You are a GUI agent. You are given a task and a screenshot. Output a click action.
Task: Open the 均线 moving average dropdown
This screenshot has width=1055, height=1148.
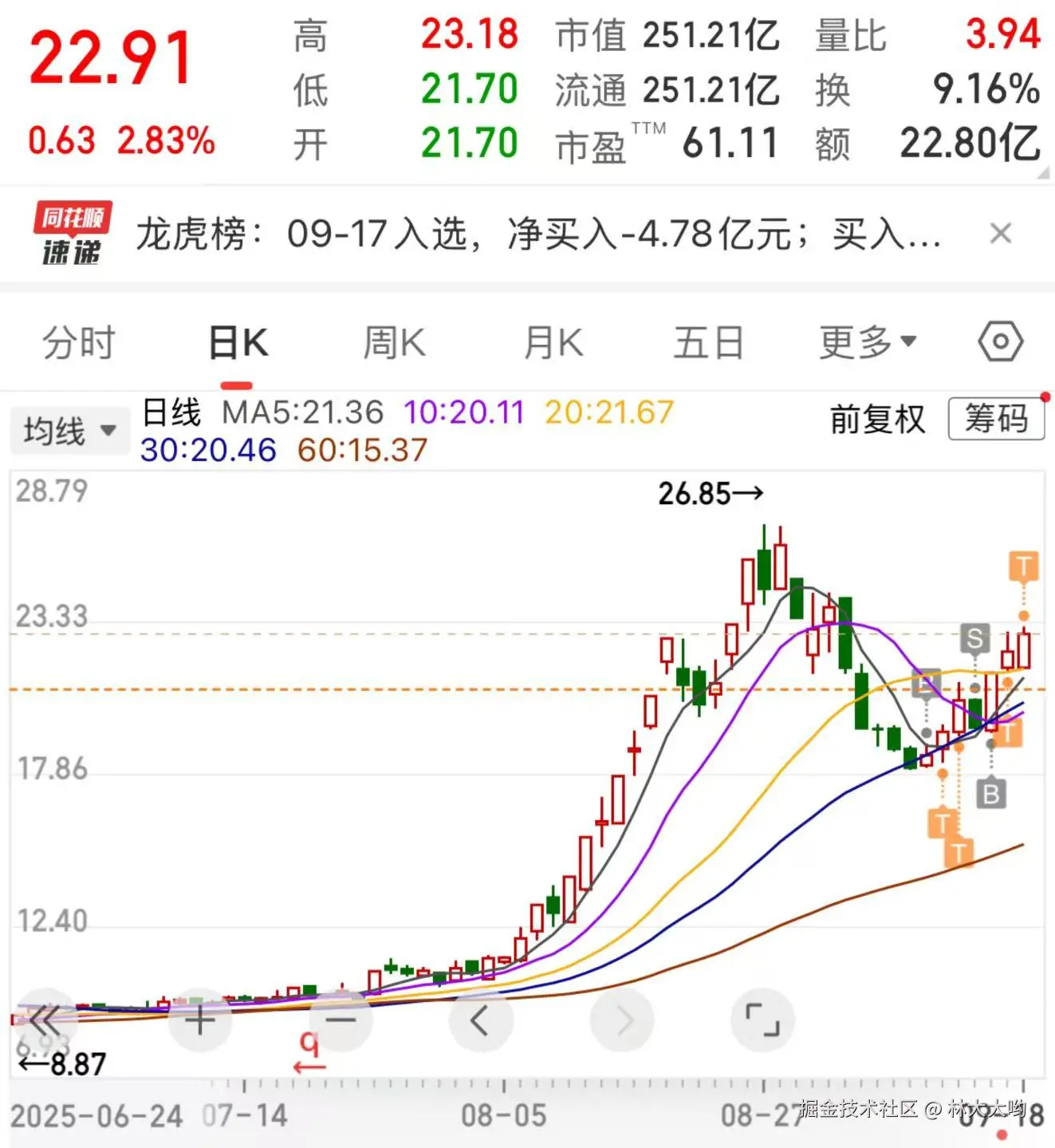point(68,429)
